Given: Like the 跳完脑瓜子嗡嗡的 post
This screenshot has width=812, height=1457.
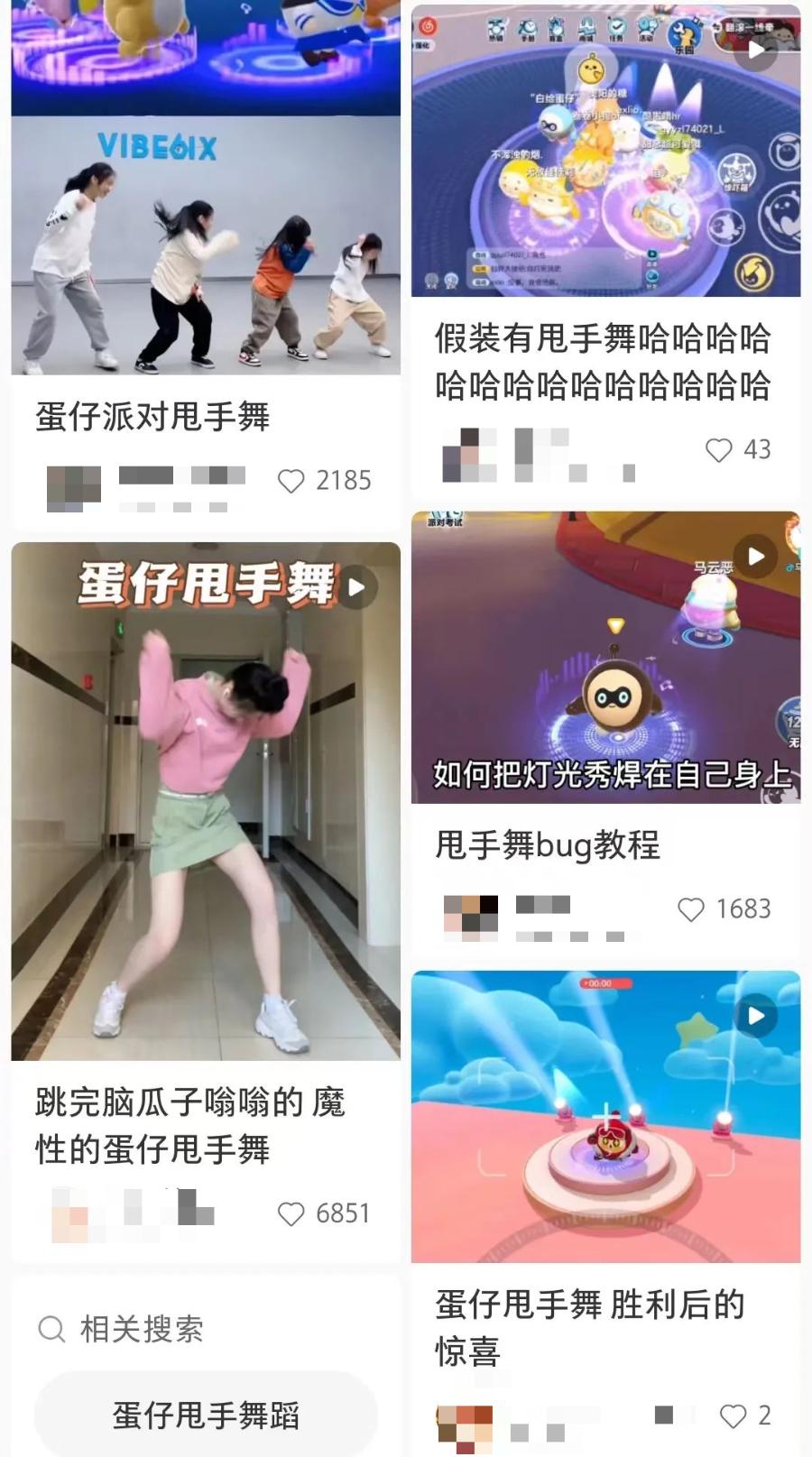Looking at the screenshot, I should pos(291,1214).
